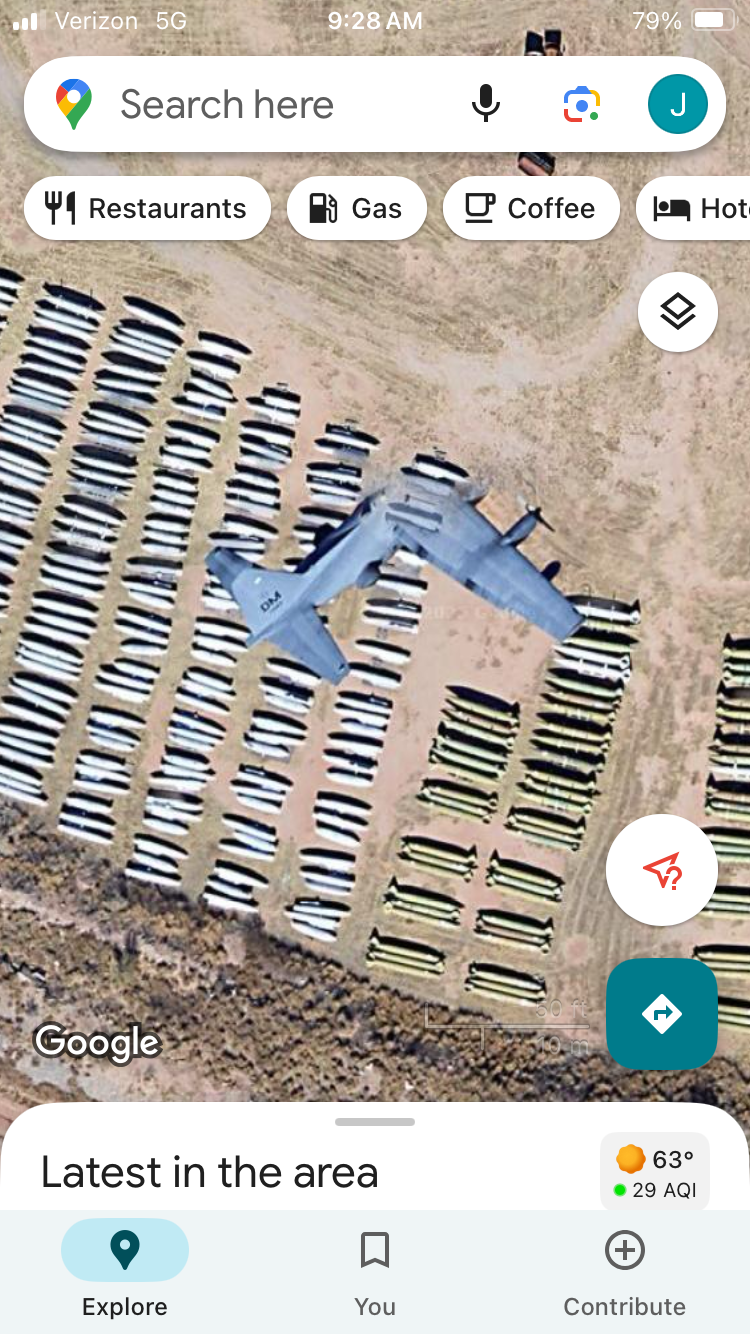Select the Coffee chip
Image resolution: width=750 pixels, height=1334 pixels.
point(531,208)
